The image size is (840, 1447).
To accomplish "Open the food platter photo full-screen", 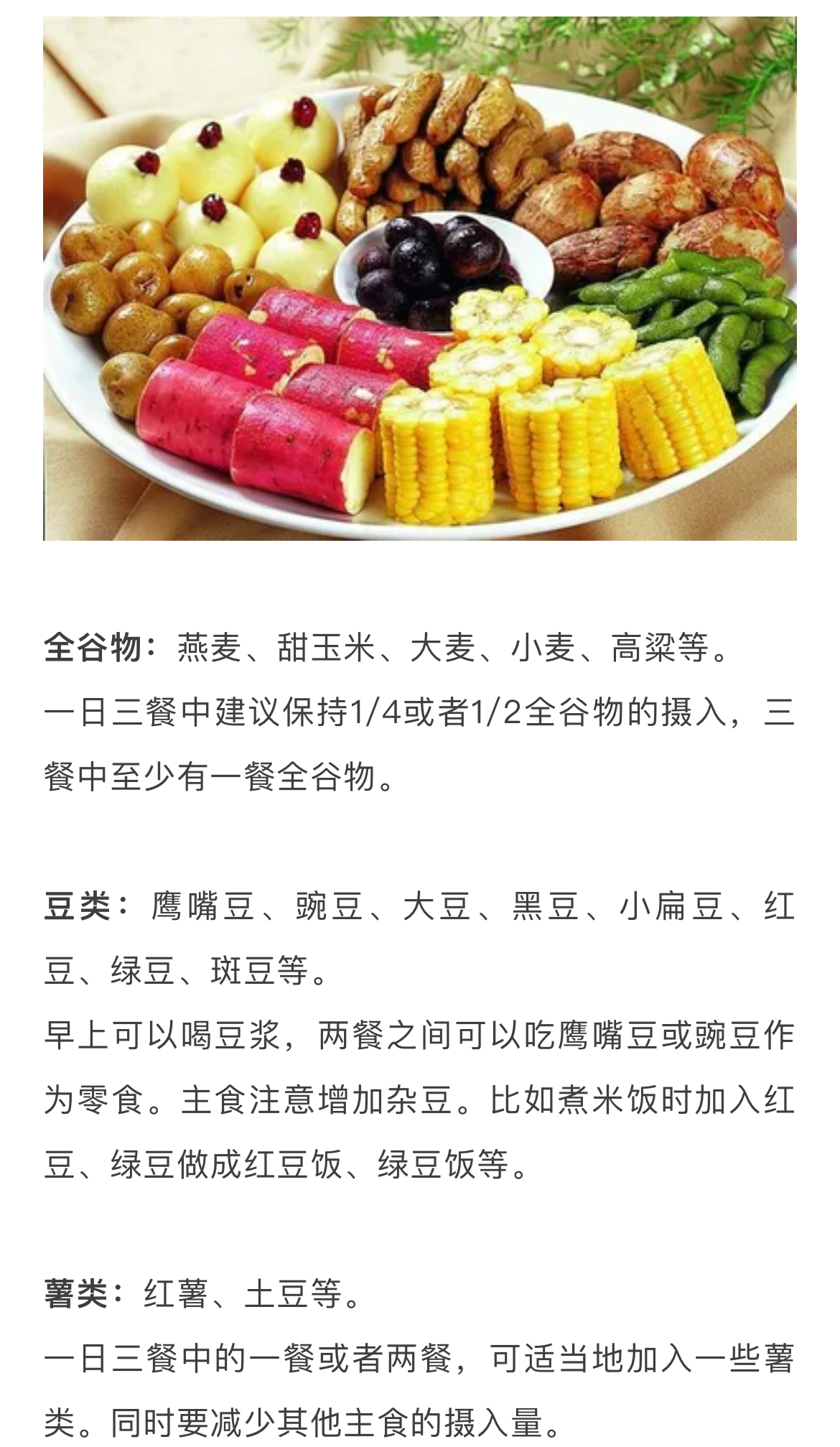I will coord(420,279).
